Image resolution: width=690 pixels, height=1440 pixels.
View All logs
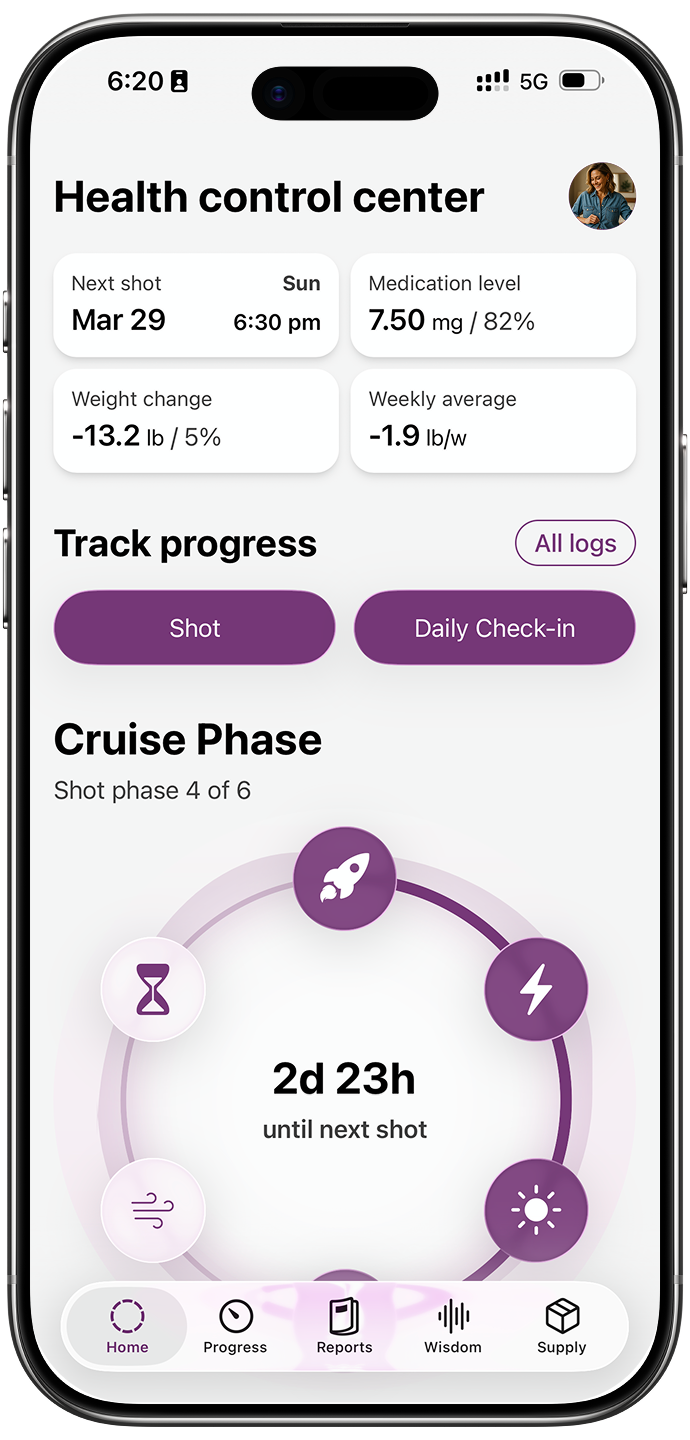[x=575, y=544]
